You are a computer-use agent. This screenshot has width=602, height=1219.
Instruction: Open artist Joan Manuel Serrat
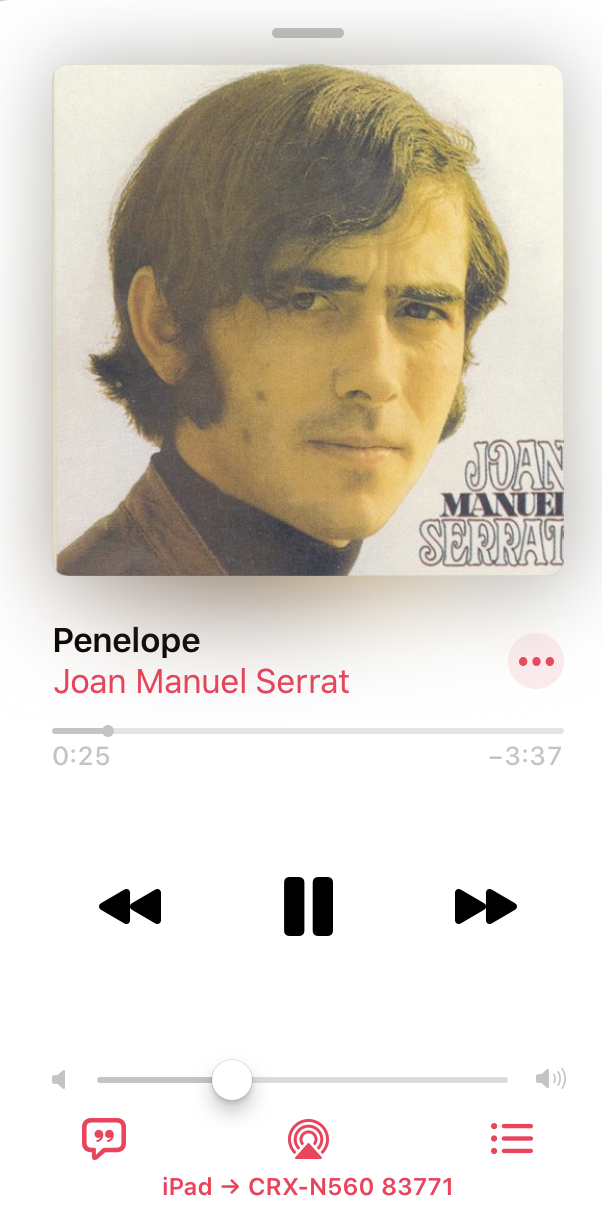(x=201, y=681)
